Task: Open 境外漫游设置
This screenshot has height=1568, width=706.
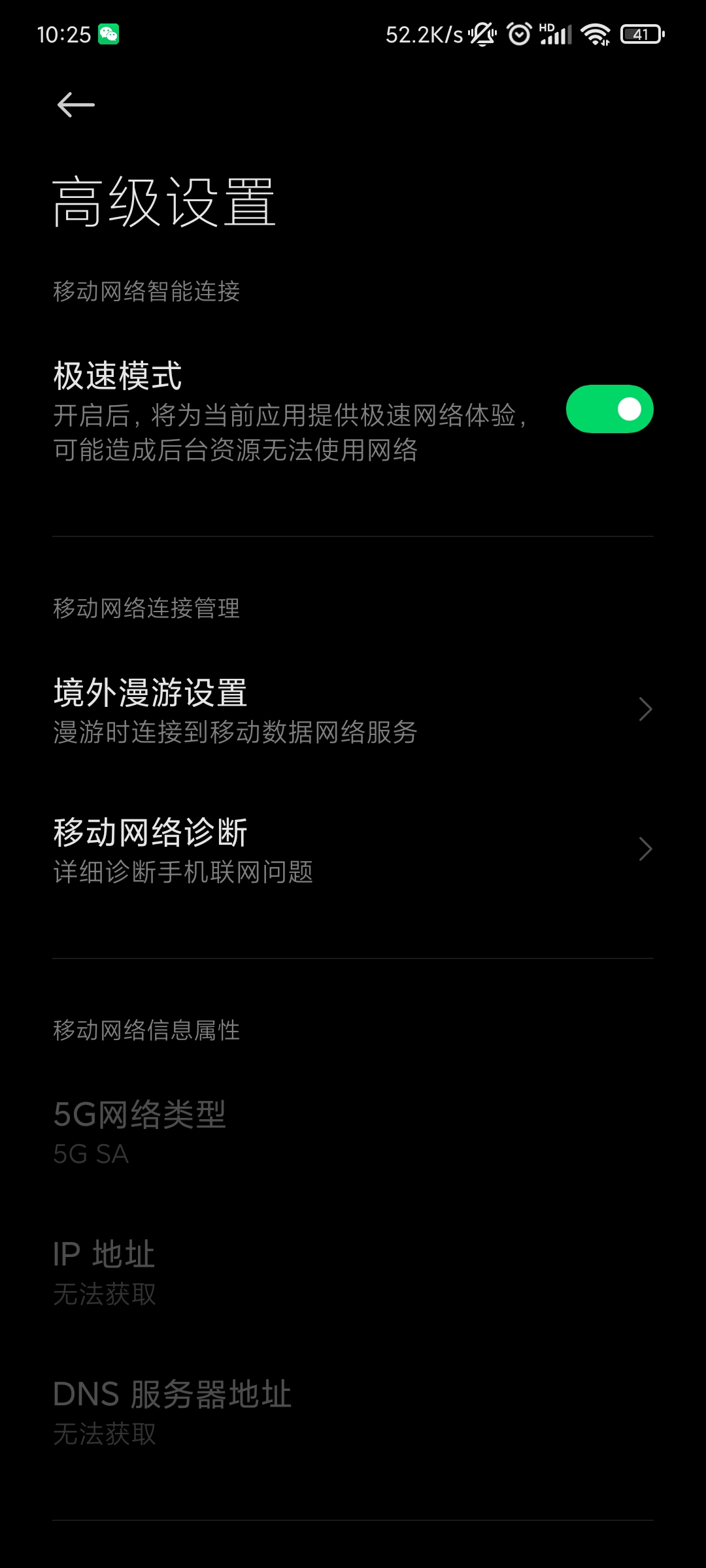Action: coord(353,710)
